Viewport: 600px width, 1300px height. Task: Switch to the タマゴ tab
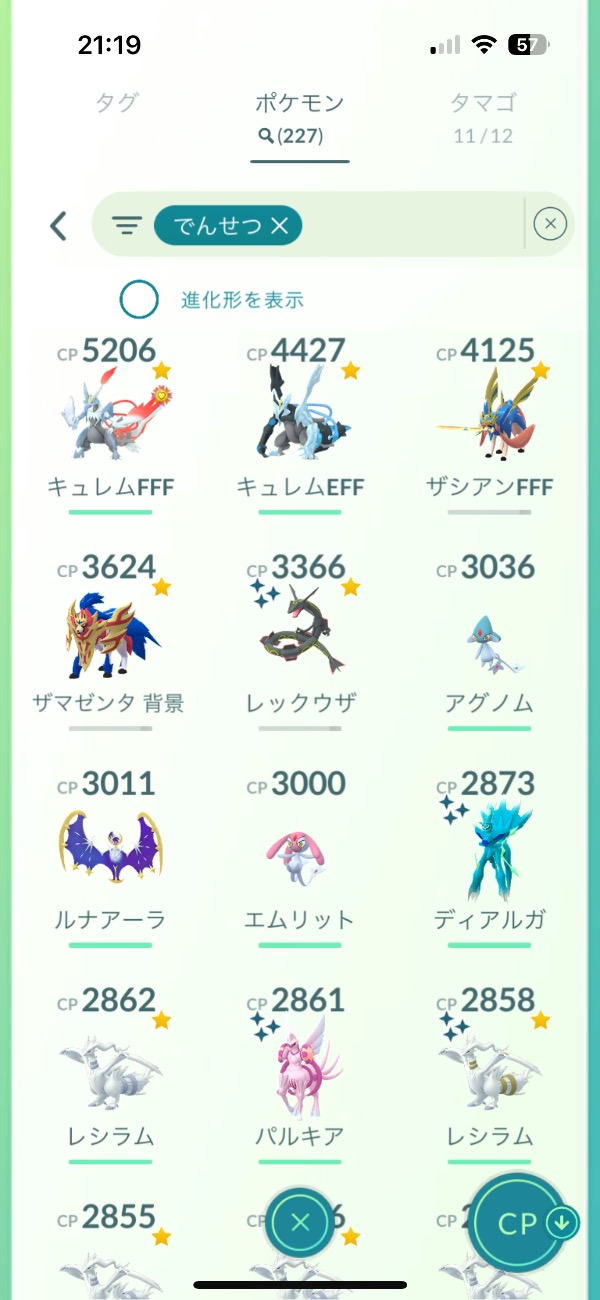(483, 115)
